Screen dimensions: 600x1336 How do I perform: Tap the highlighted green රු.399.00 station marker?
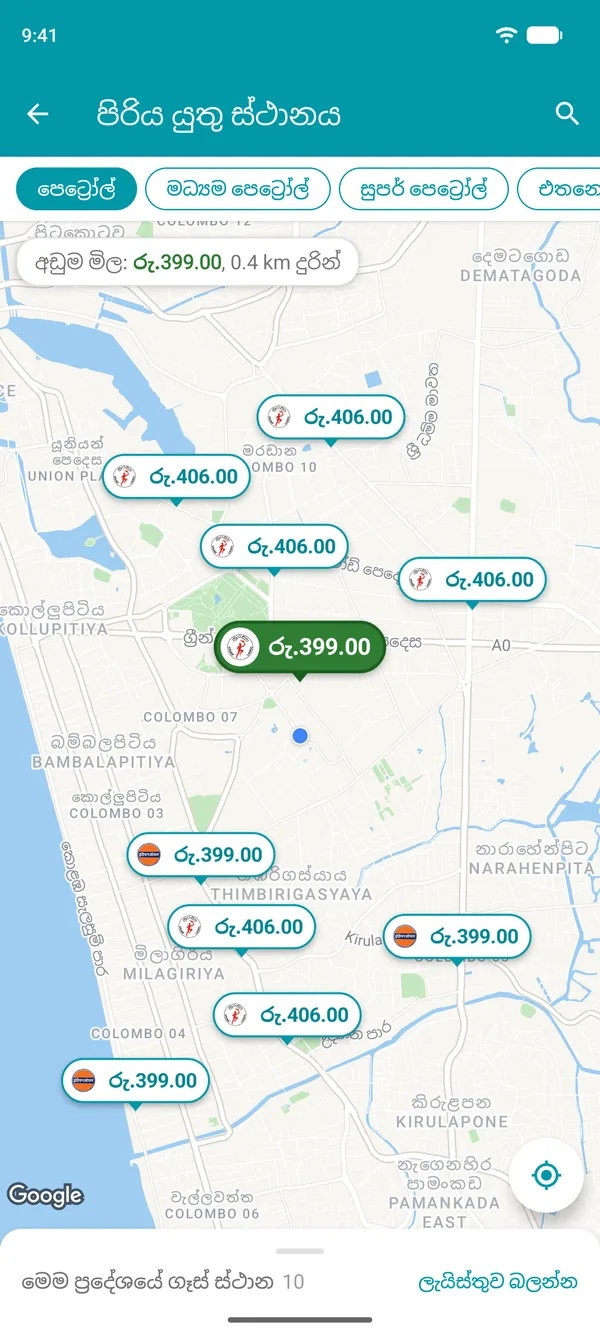300,647
